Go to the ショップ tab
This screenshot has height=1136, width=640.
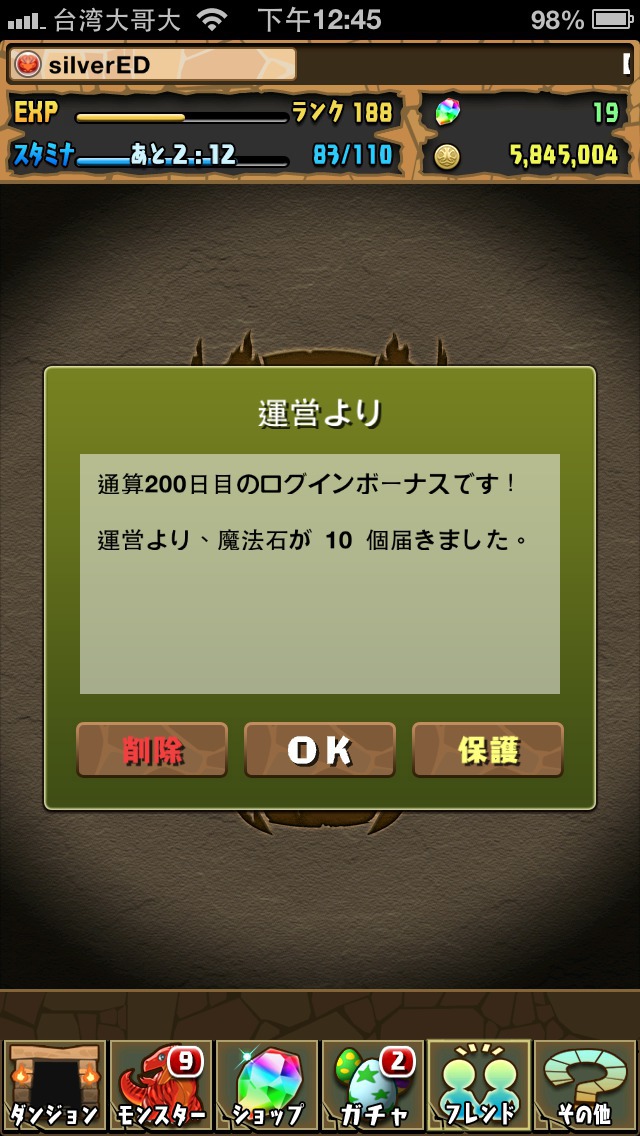coord(266,1085)
